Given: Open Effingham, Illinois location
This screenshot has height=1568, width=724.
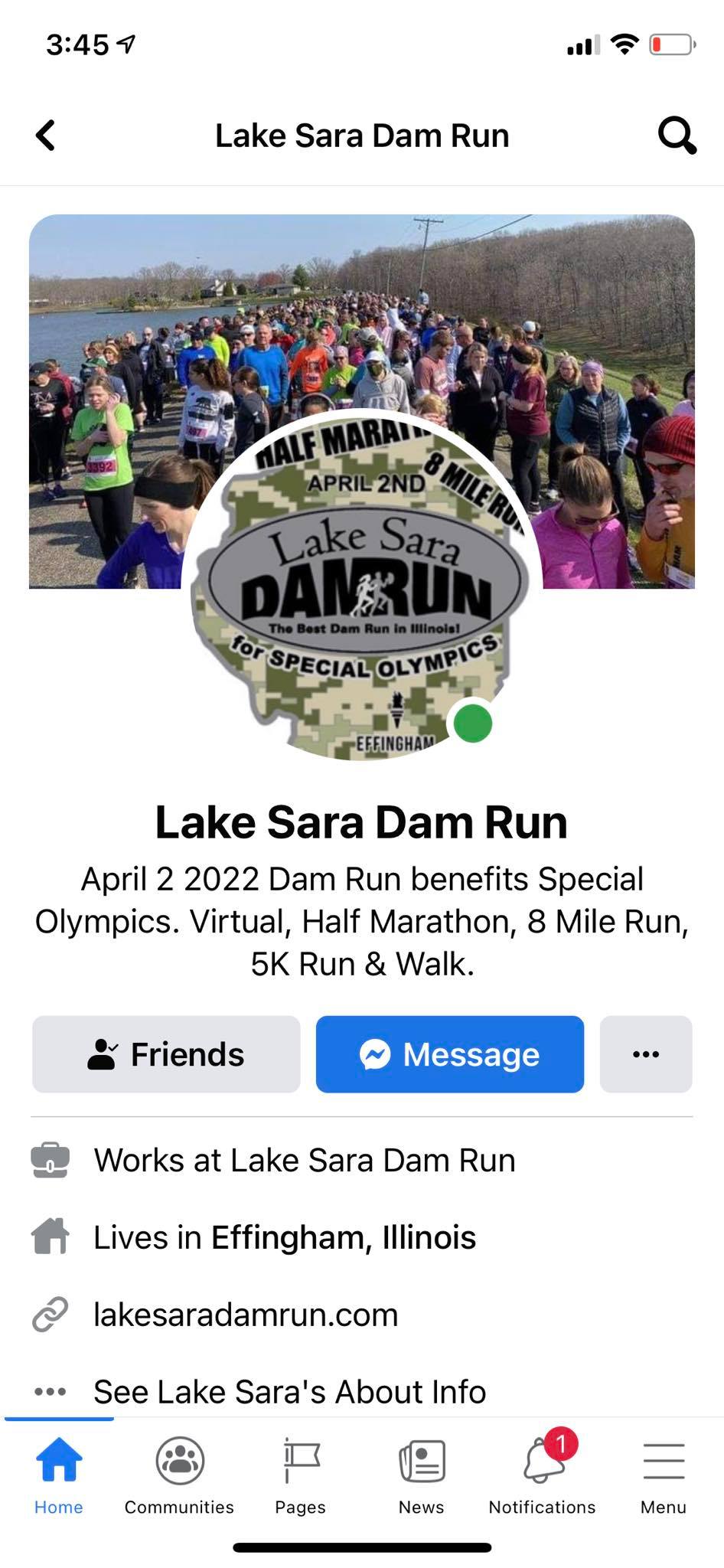Looking at the screenshot, I should point(343,1237).
